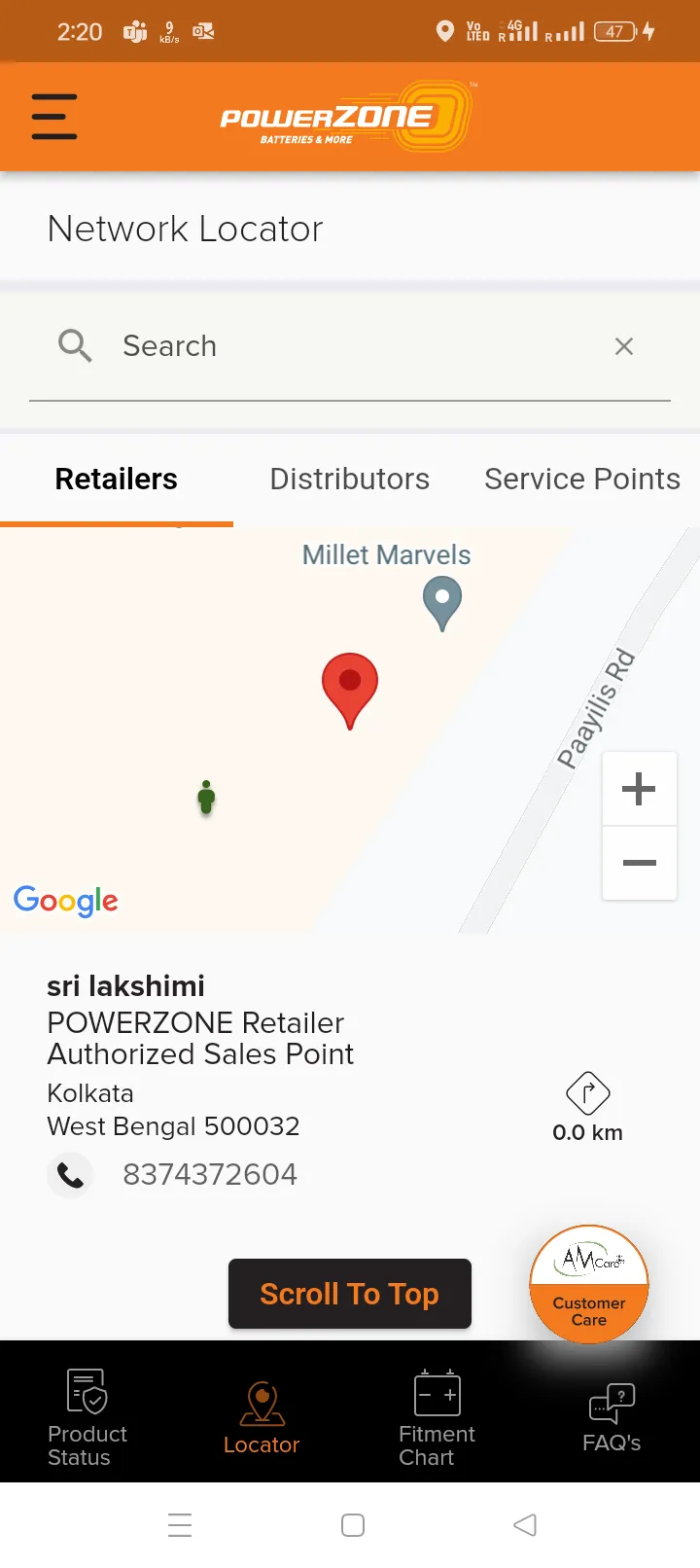The image size is (700, 1568).
Task: Tap the Search field
Action: pos(350,346)
